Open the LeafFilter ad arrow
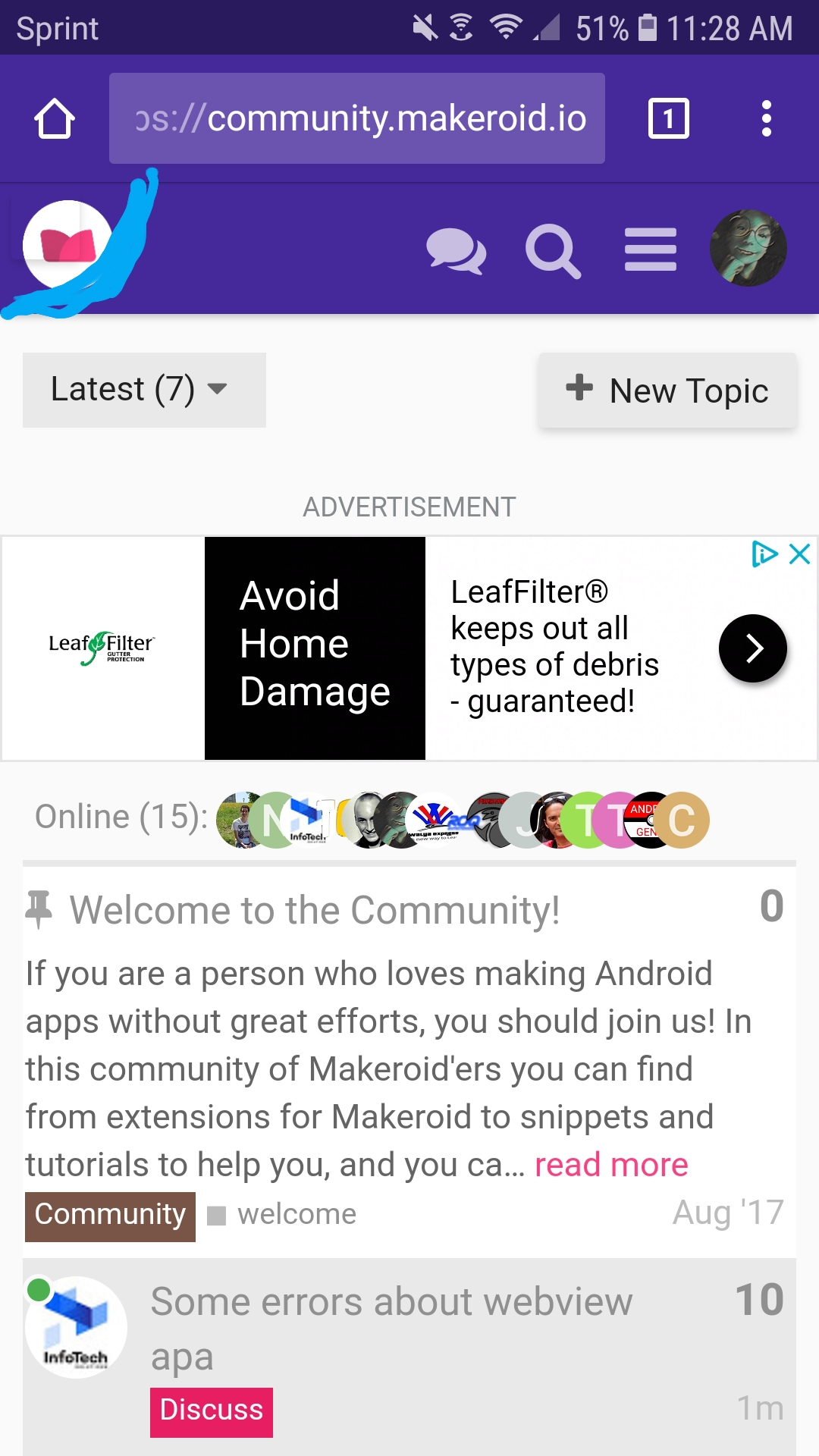The image size is (819, 1456). [x=752, y=648]
